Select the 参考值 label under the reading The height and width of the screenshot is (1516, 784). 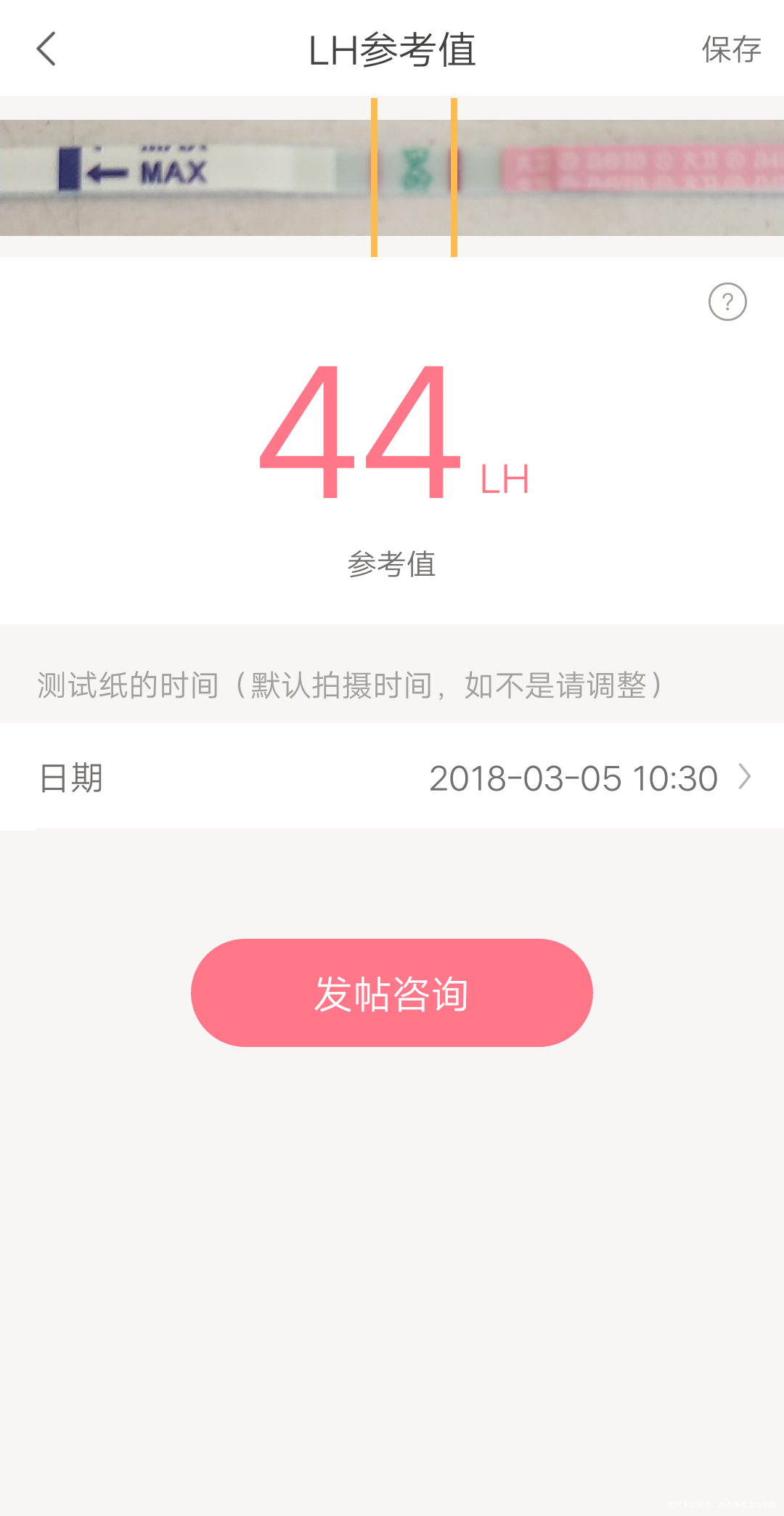click(x=392, y=566)
